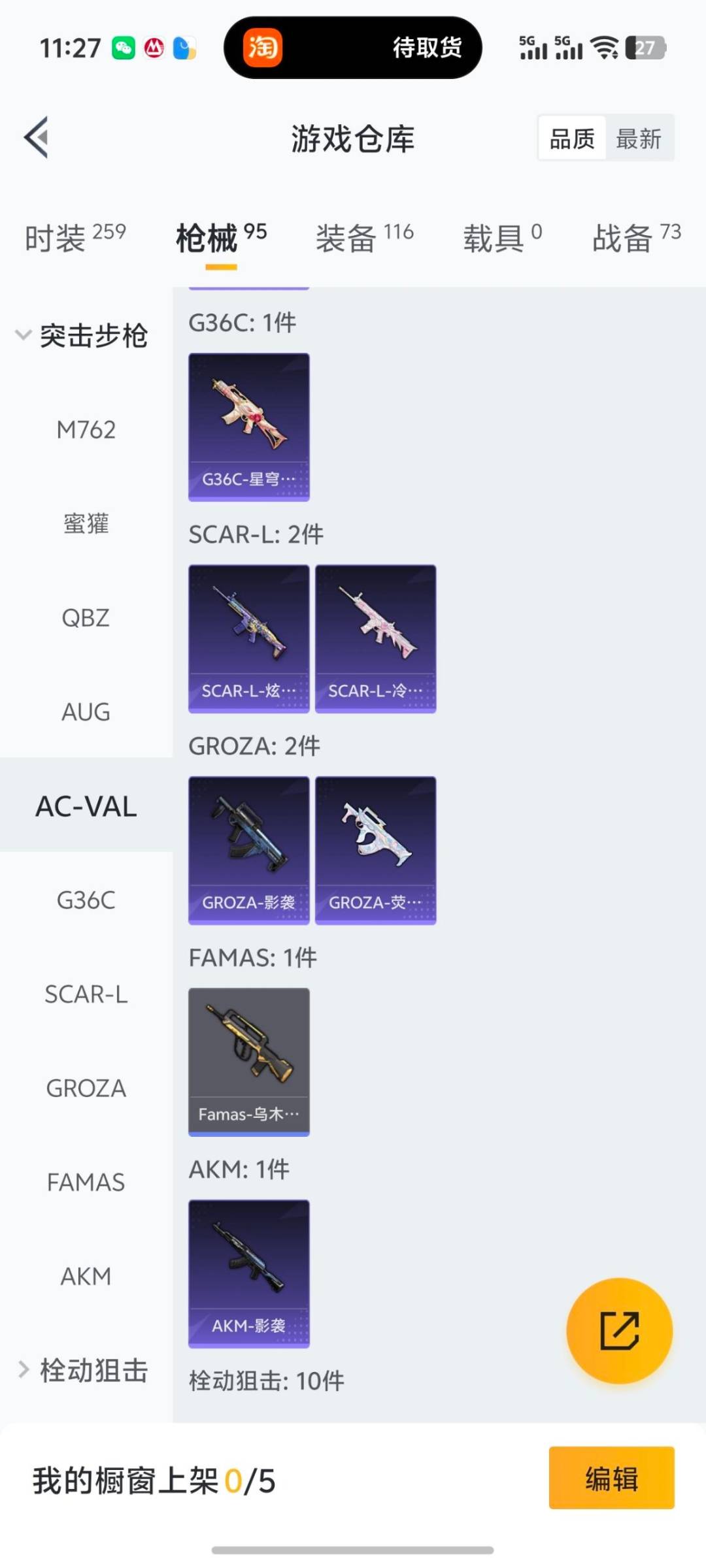The image size is (706, 1568).
Task: Switch to the 时装 tab
Action: coord(75,237)
